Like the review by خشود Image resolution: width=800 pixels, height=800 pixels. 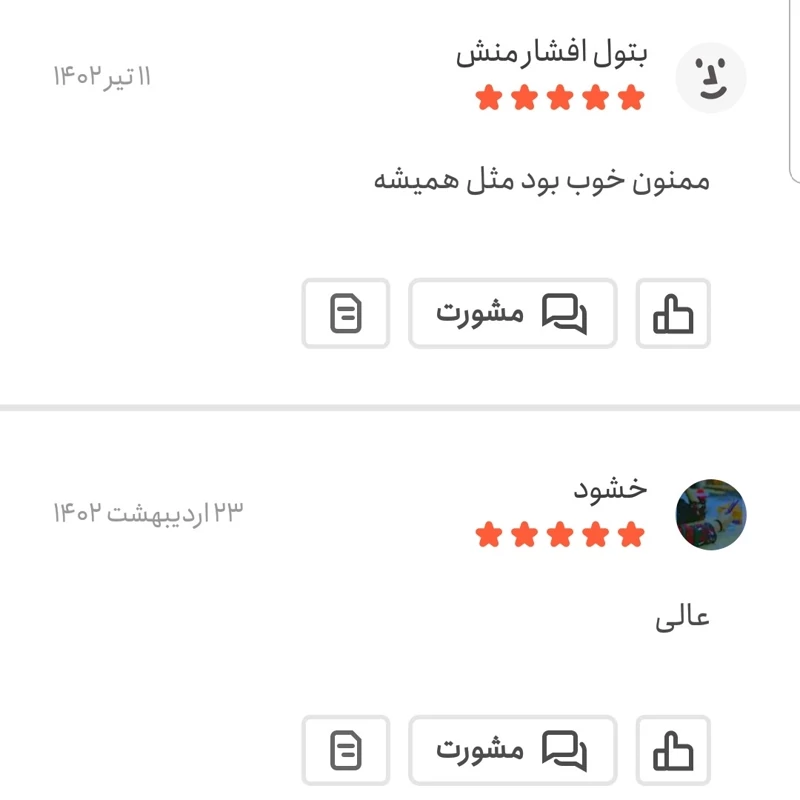pos(673,750)
